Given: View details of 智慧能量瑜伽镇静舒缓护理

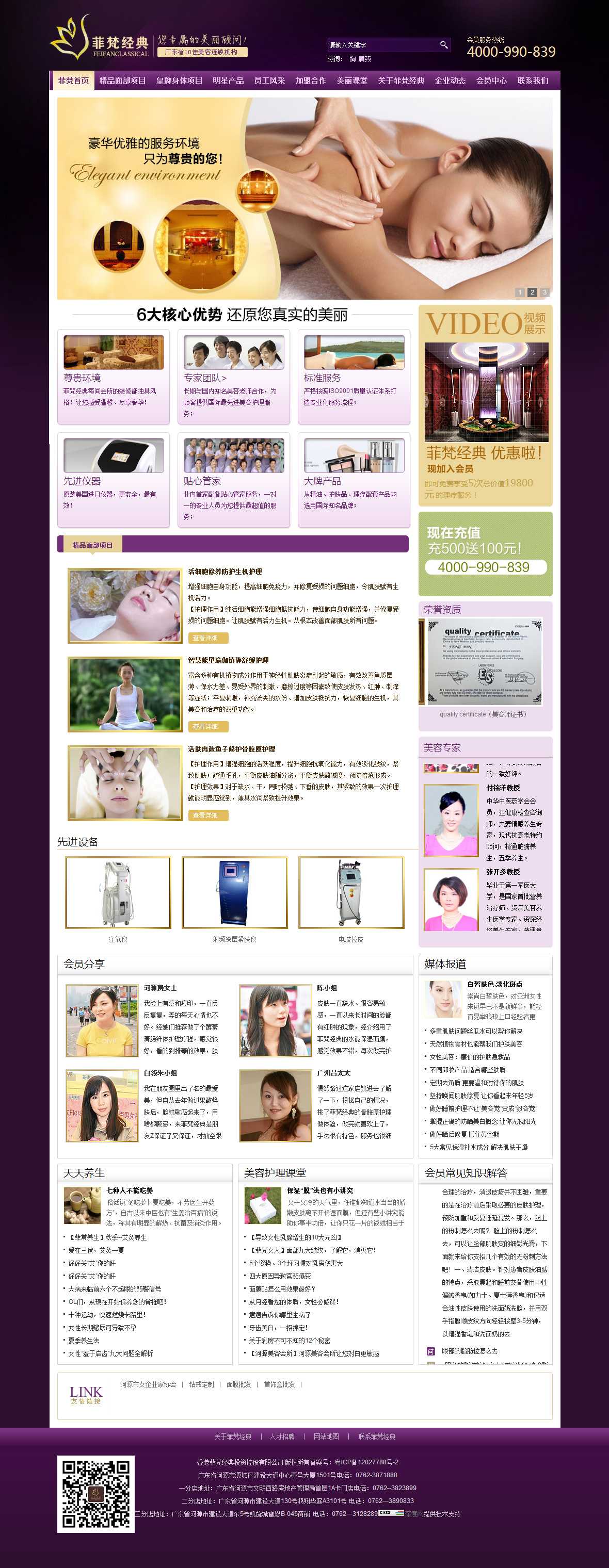Looking at the screenshot, I should [x=207, y=726].
